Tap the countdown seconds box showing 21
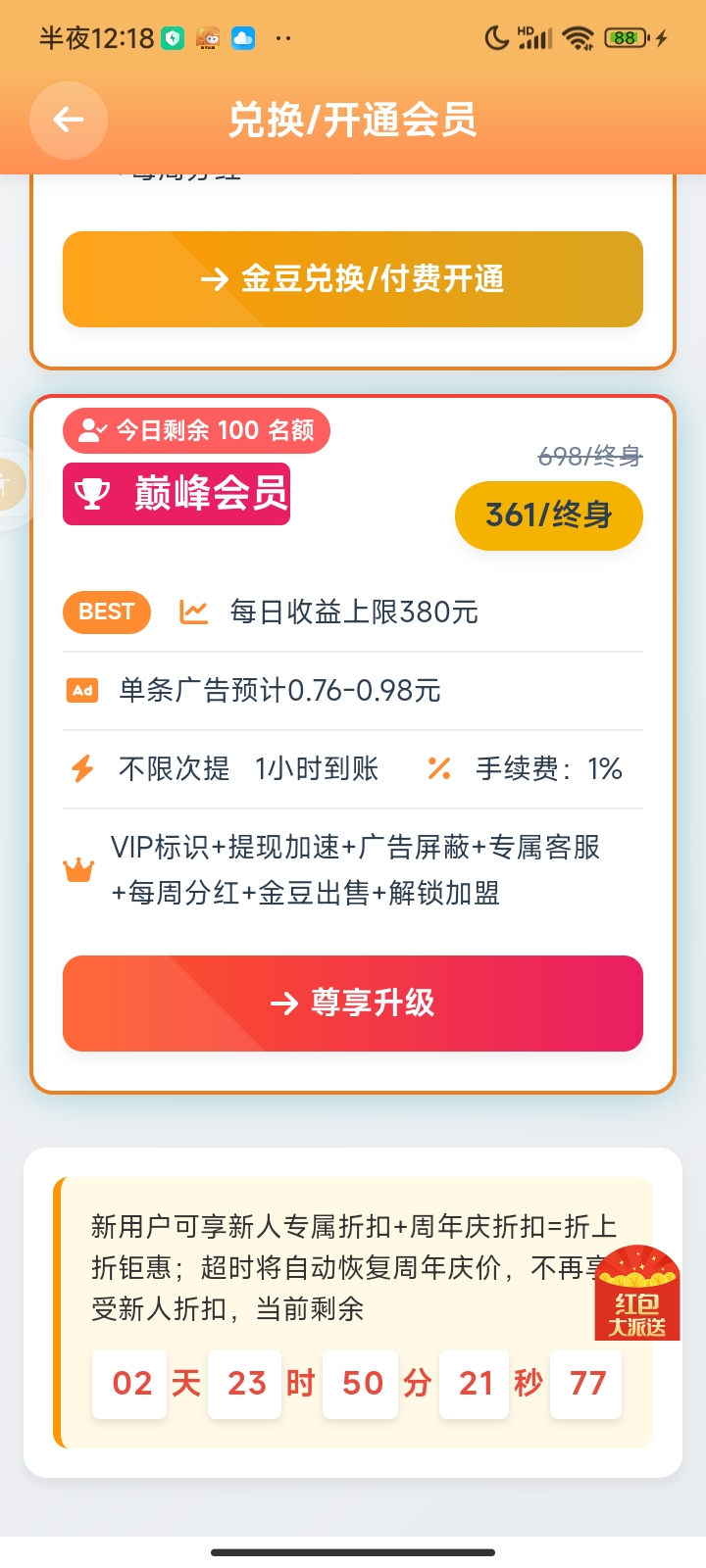 [x=475, y=1383]
